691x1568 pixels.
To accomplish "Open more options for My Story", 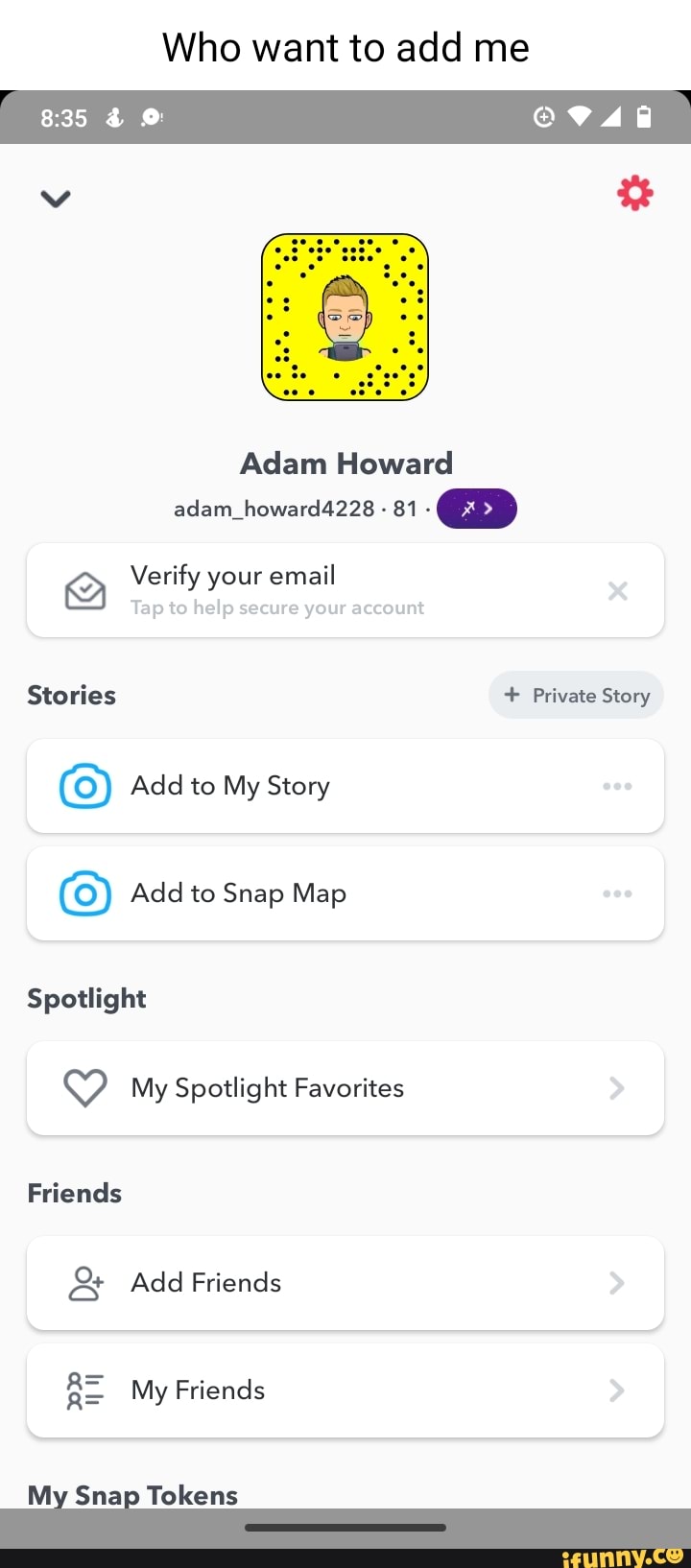I will point(617,786).
